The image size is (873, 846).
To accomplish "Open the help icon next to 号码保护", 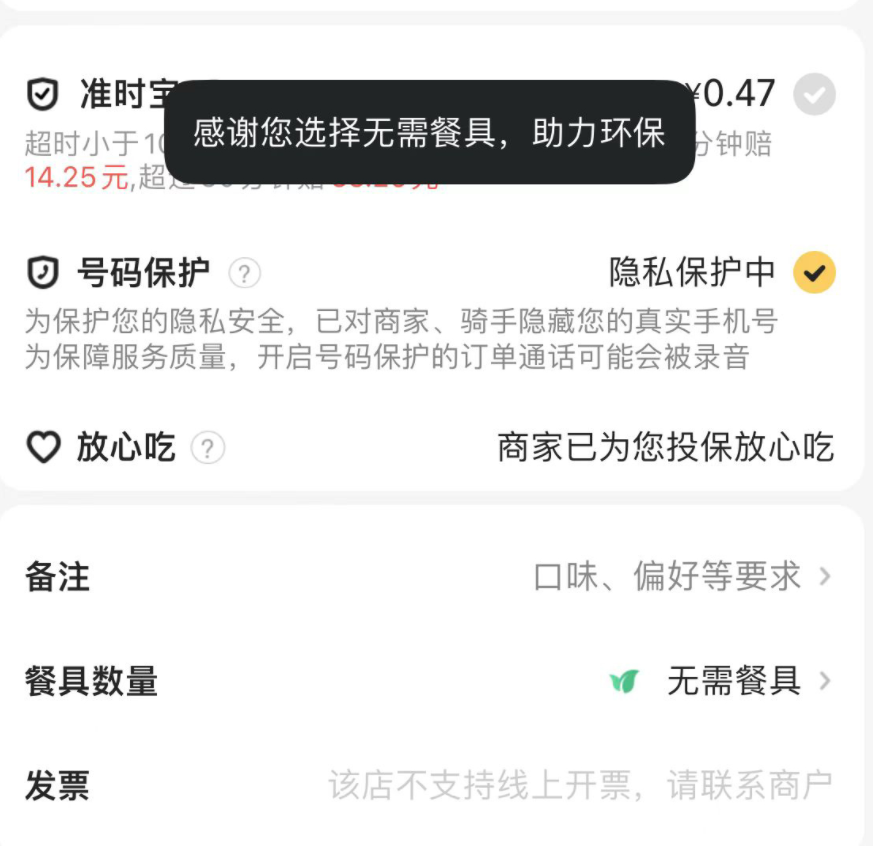I will [x=244, y=273].
